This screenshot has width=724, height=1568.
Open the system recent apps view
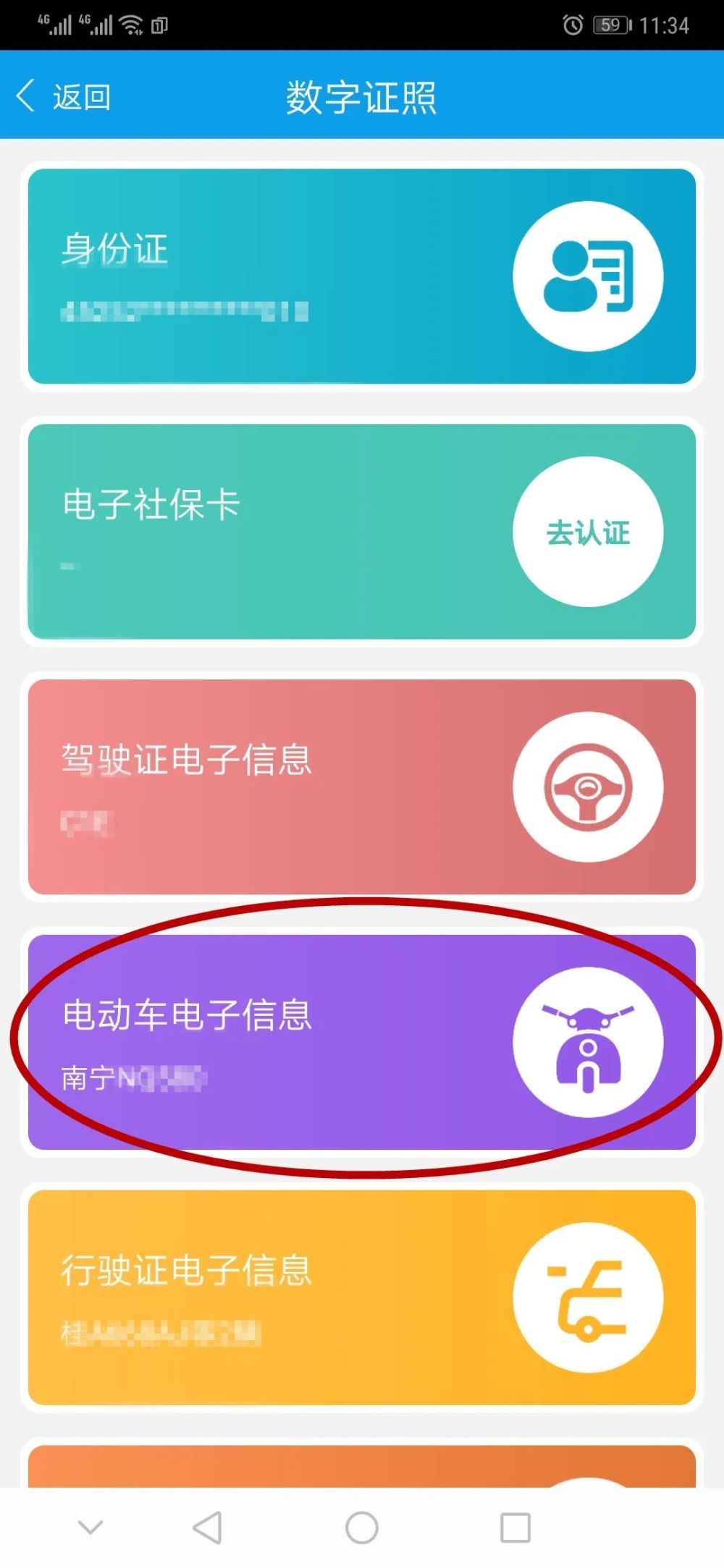[515, 1527]
